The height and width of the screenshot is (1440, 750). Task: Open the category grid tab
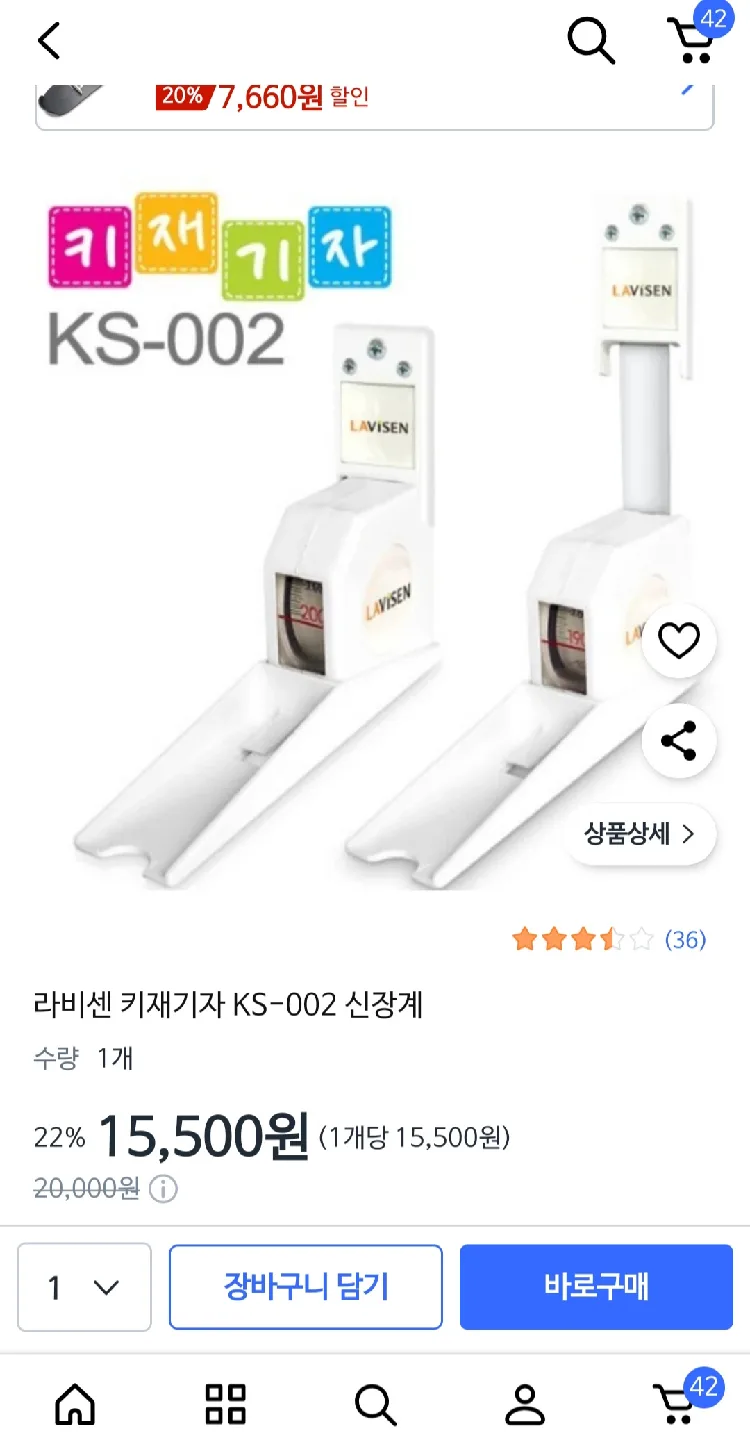point(225,1404)
